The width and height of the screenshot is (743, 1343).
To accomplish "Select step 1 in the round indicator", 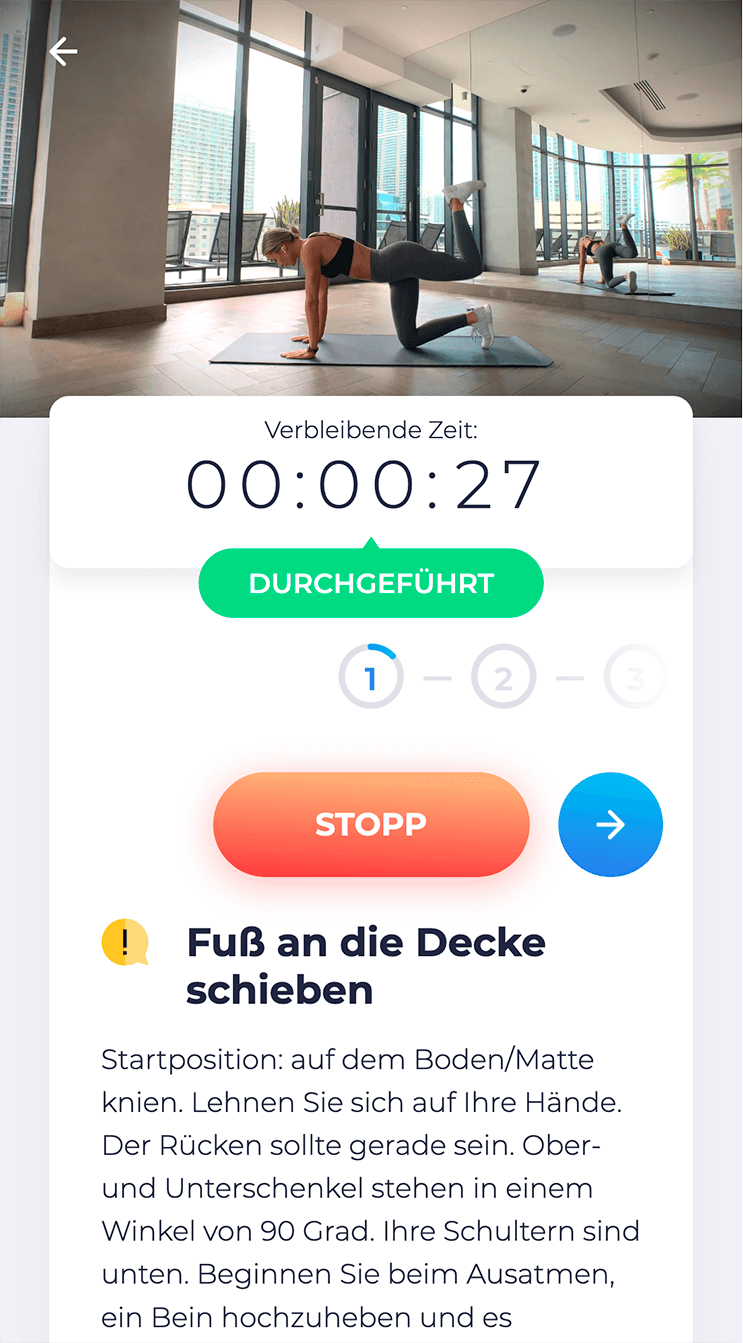I will 370,678.
